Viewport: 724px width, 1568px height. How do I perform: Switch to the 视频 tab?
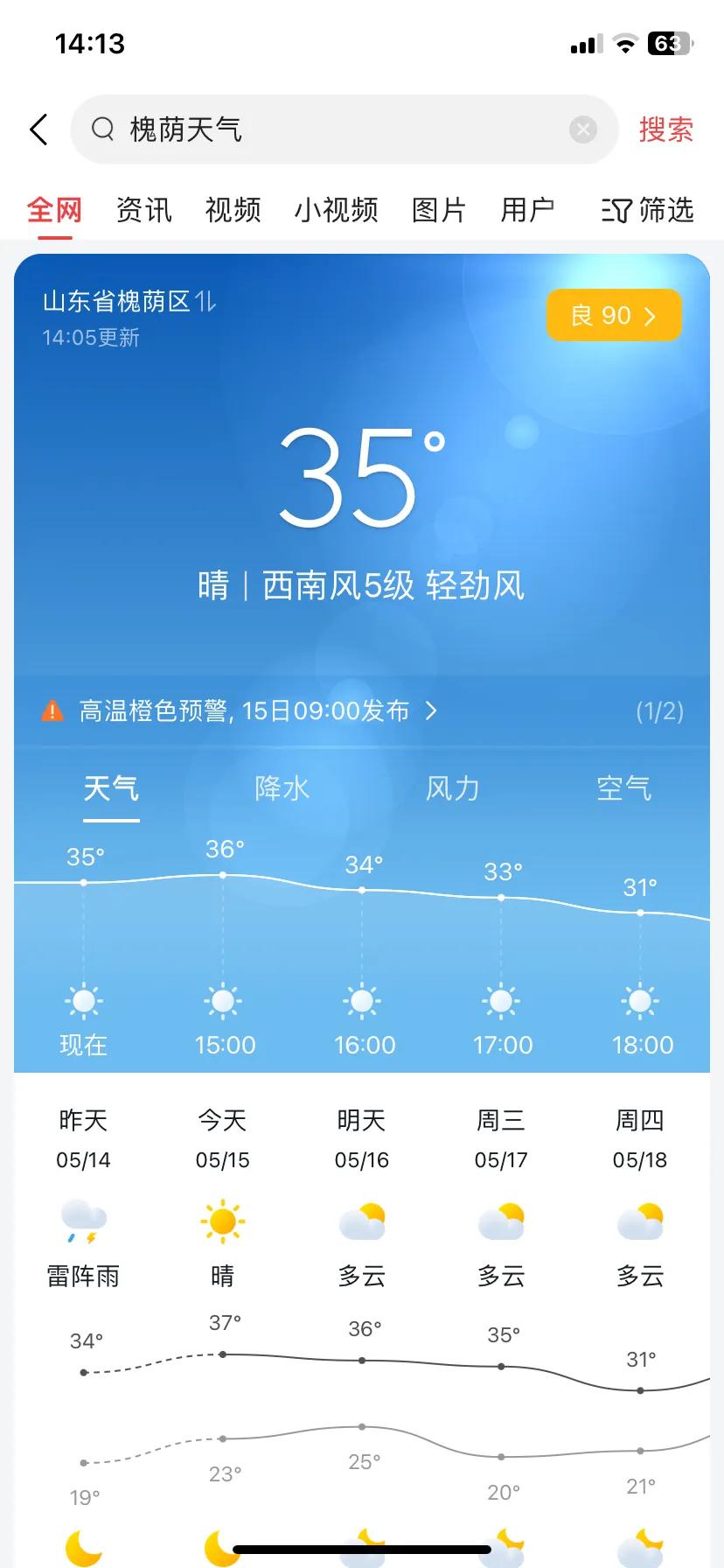tap(233, 210)
